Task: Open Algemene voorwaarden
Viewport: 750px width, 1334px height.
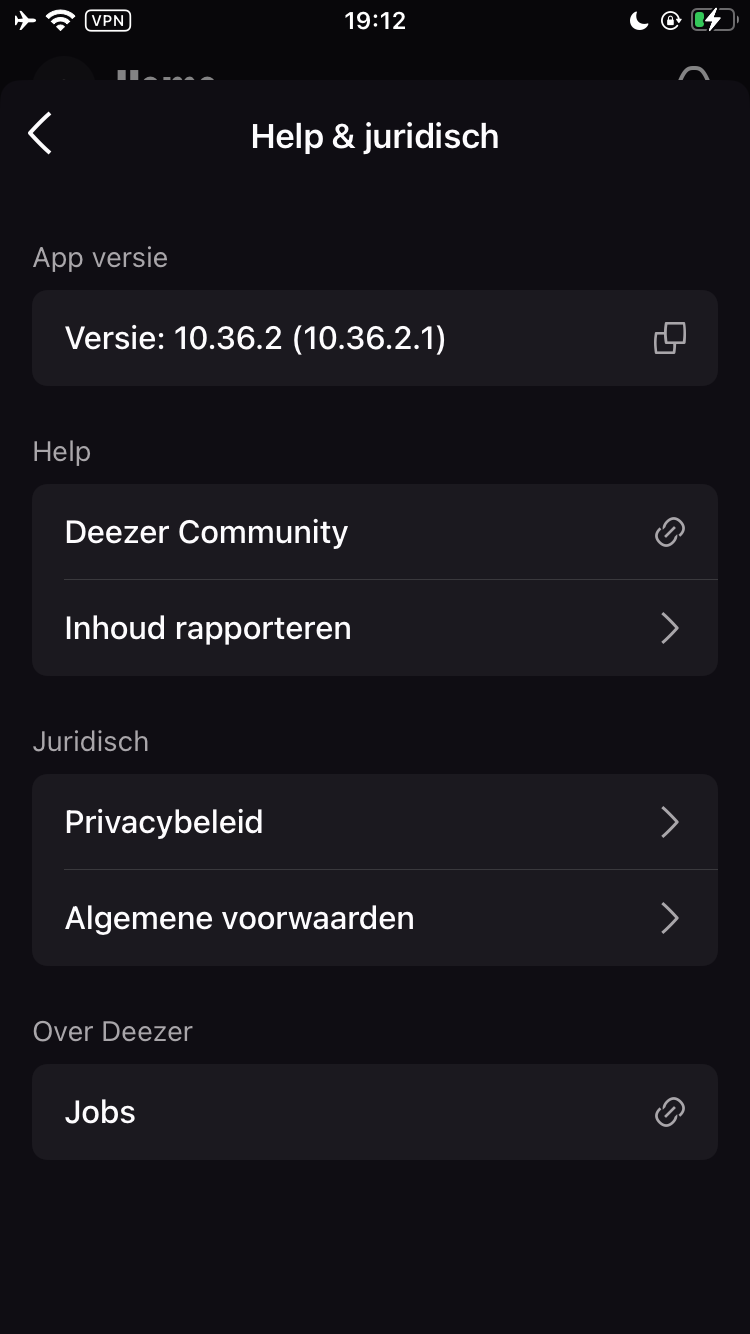Action: click(375, 918)
